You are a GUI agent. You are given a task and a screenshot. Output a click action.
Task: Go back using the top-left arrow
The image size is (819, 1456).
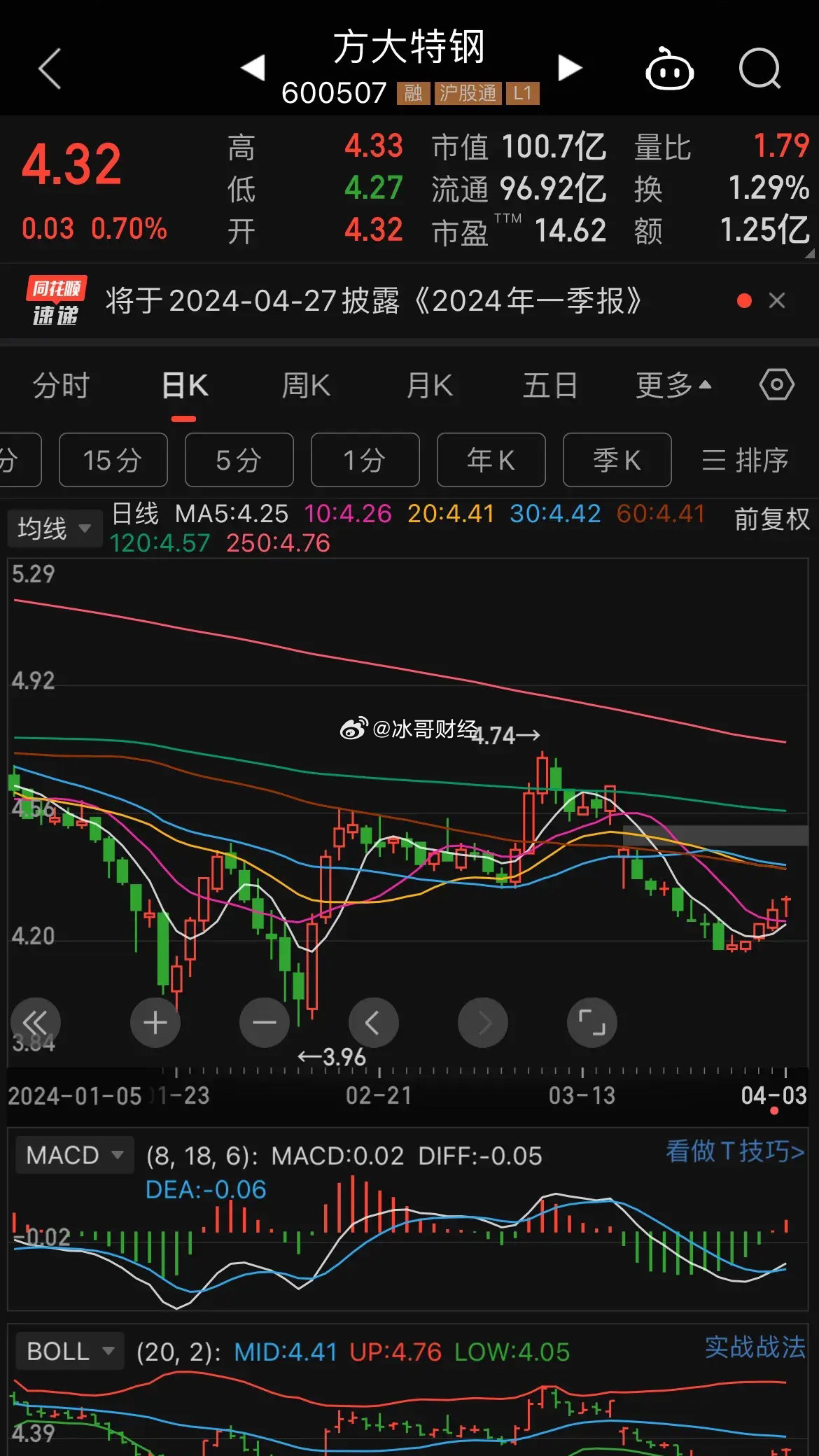coord(50,69)
